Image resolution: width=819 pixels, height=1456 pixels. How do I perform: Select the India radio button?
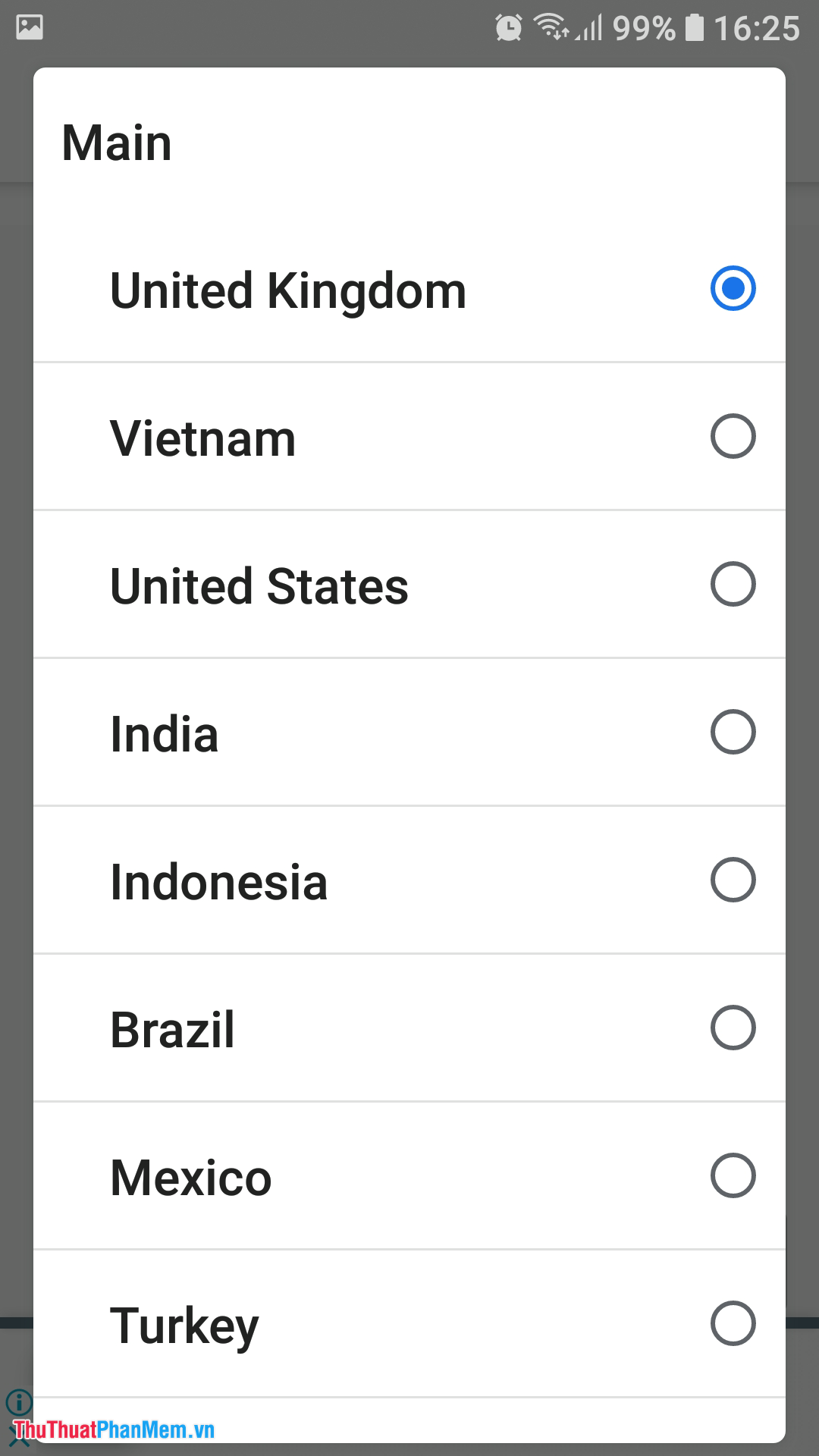coord(732,733)
